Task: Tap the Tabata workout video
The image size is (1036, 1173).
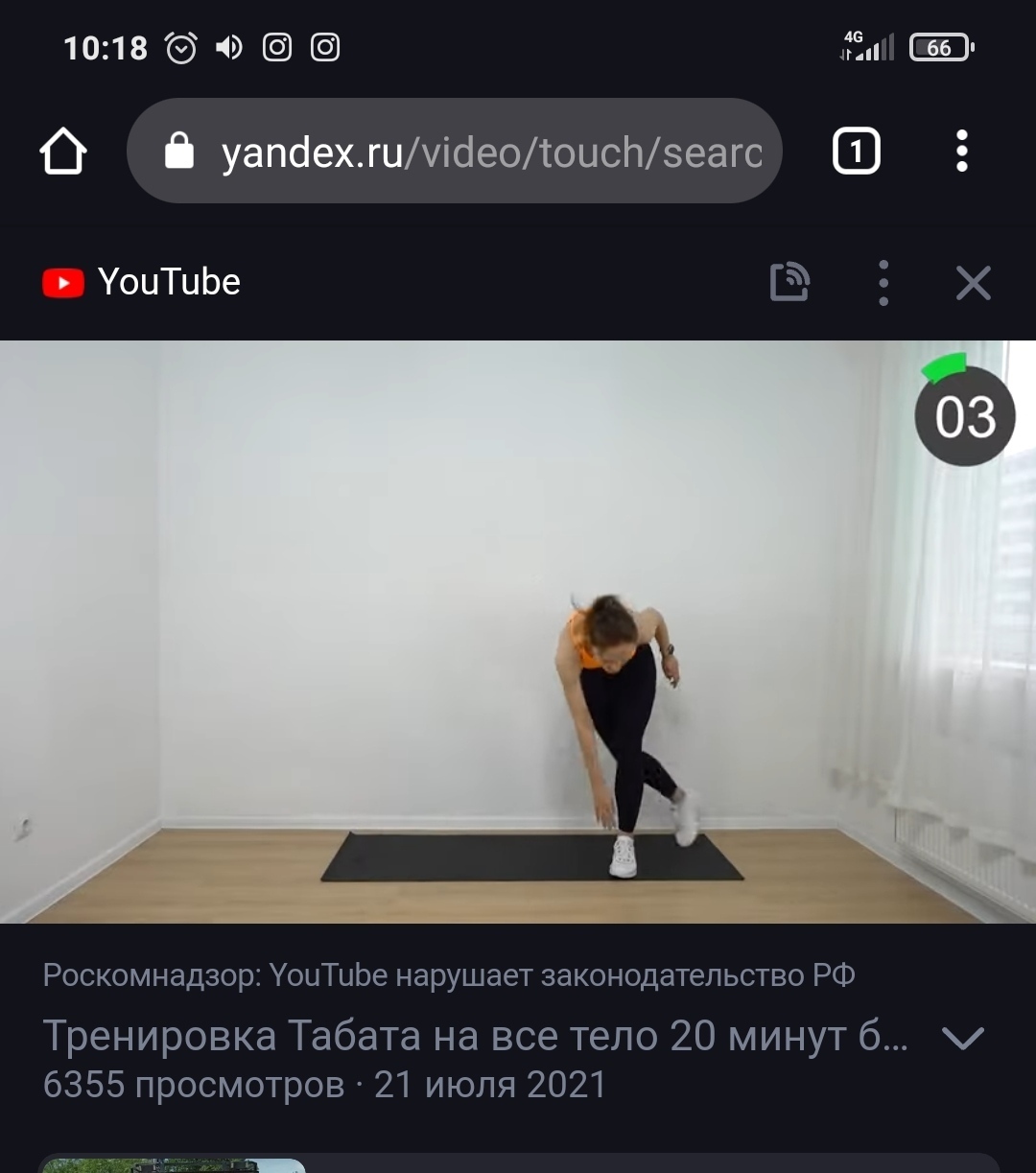Action: [x=518, y=631]
